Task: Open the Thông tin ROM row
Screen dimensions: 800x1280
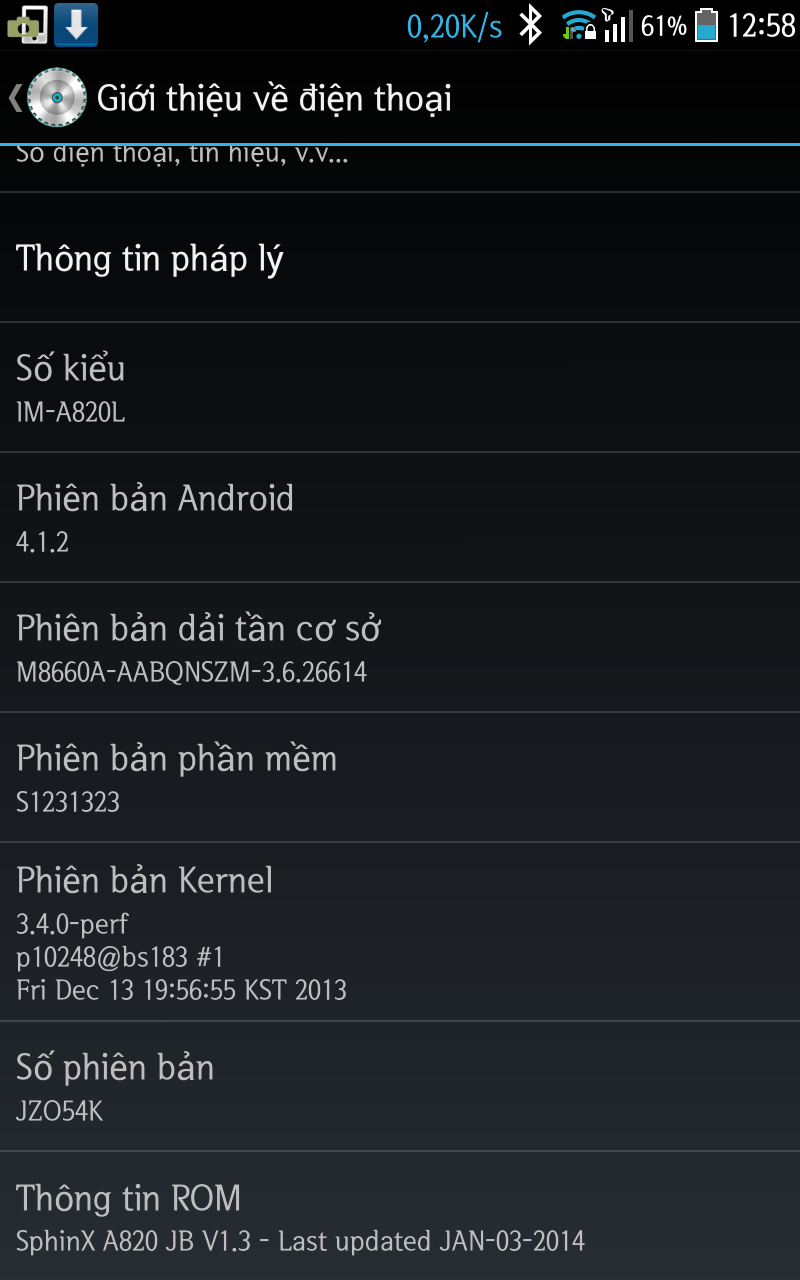Action: click(400, 1216)
